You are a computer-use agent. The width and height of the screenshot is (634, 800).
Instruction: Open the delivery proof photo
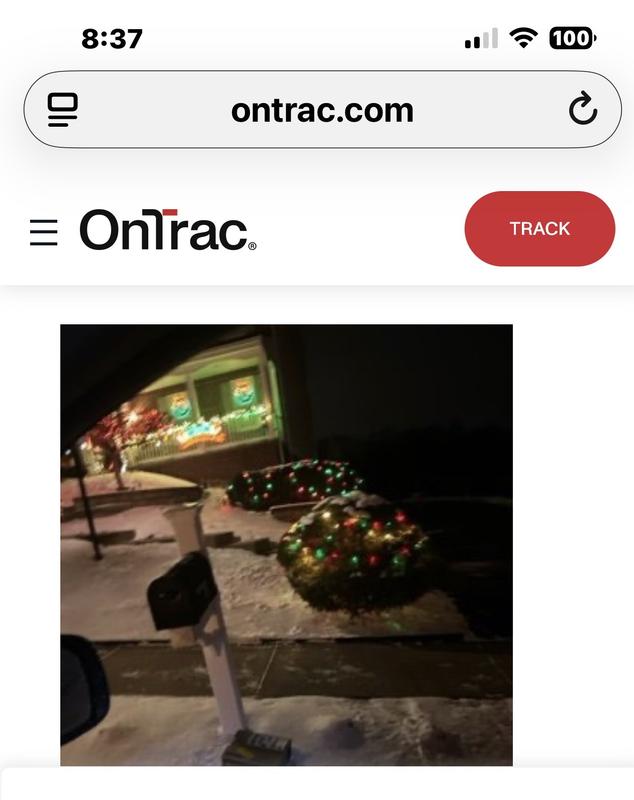pos(286,545)
